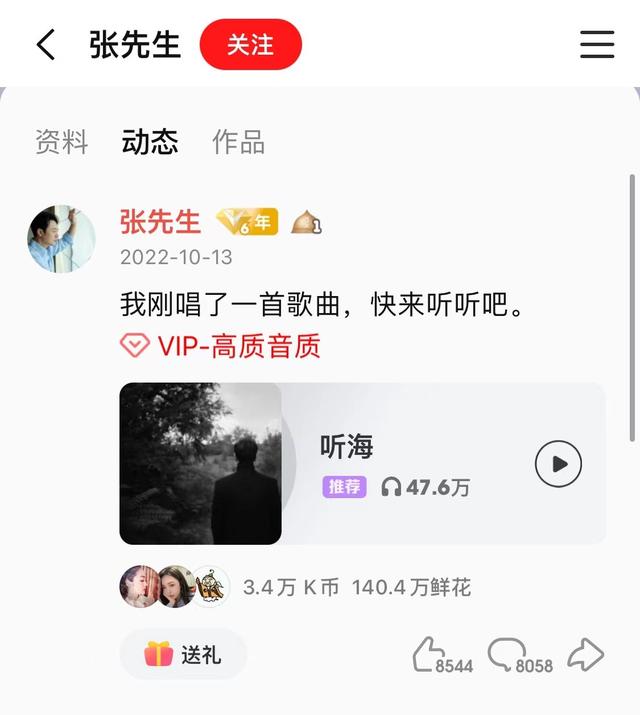The height and width of the screenshot is (715, 640).
Task: Open the VIP-高质音质 link
Action: (x=220, y=346)
